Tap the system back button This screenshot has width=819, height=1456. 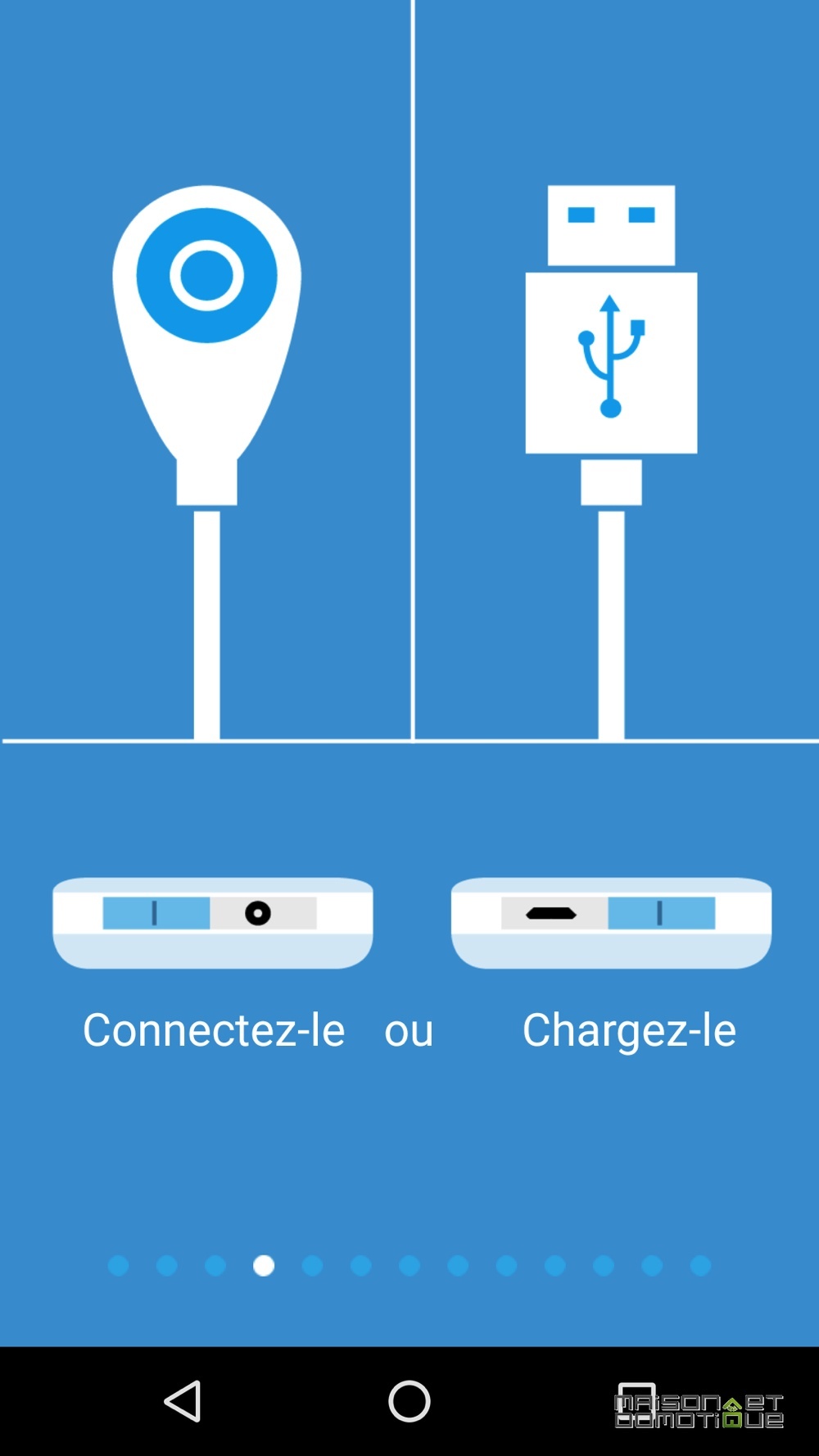(x=183, y=1401)
